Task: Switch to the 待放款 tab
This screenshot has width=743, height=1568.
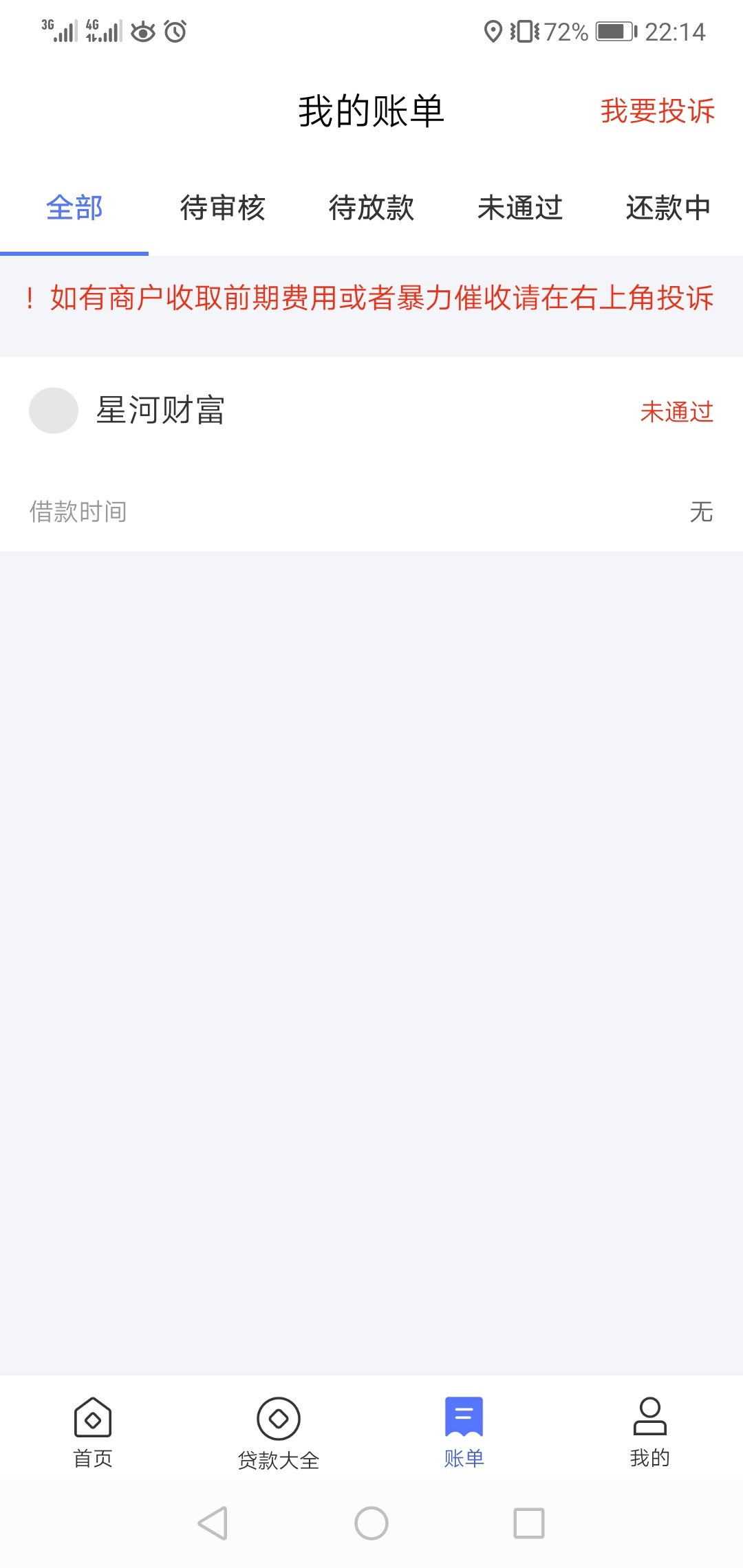Action: click(371, 208)
